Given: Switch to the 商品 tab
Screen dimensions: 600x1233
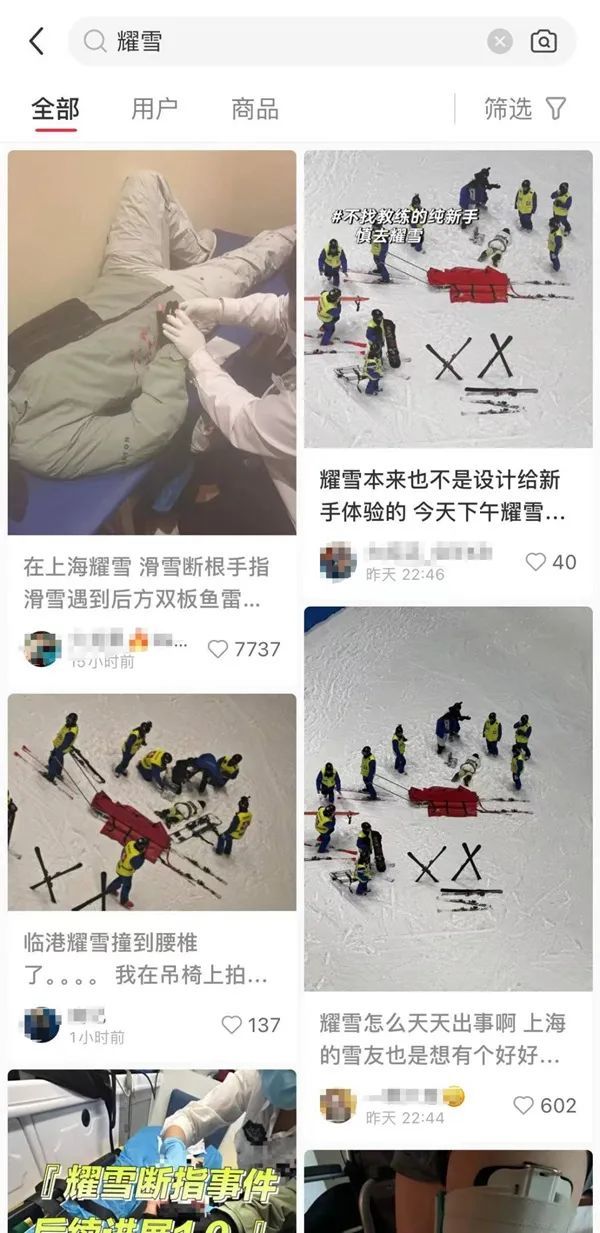Looking at the screenshot, I should pyautogui.click(x=254, y=108).
